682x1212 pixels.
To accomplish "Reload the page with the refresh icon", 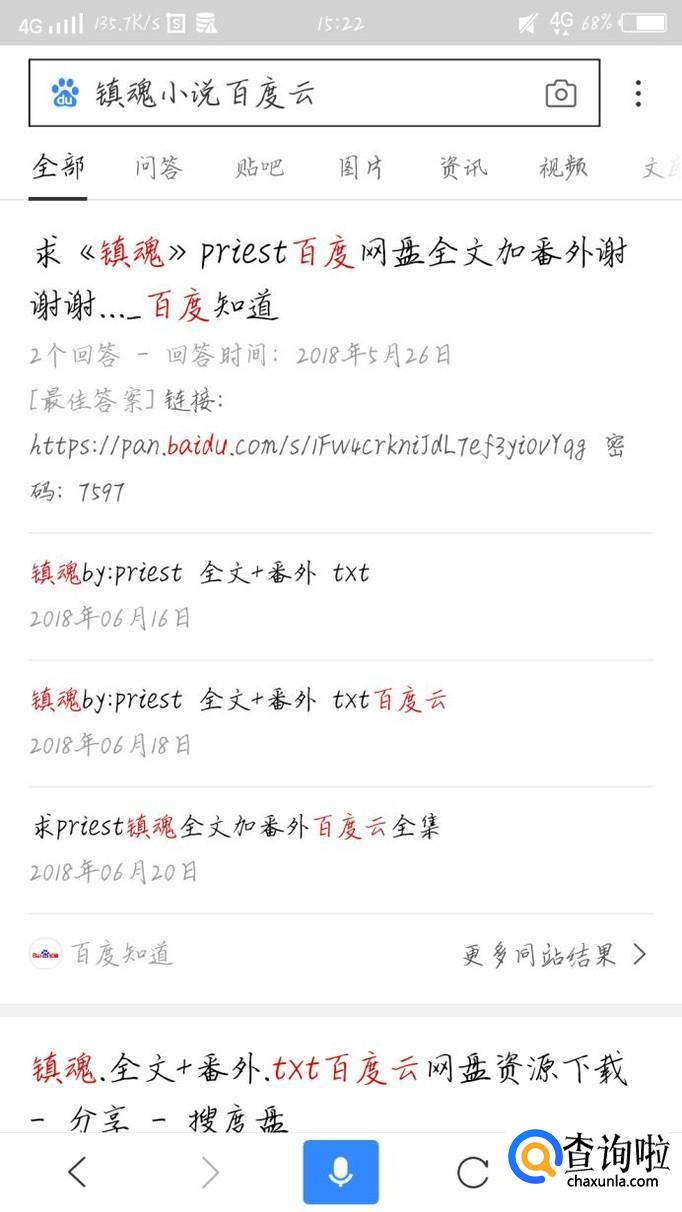I will point(472,1171).
